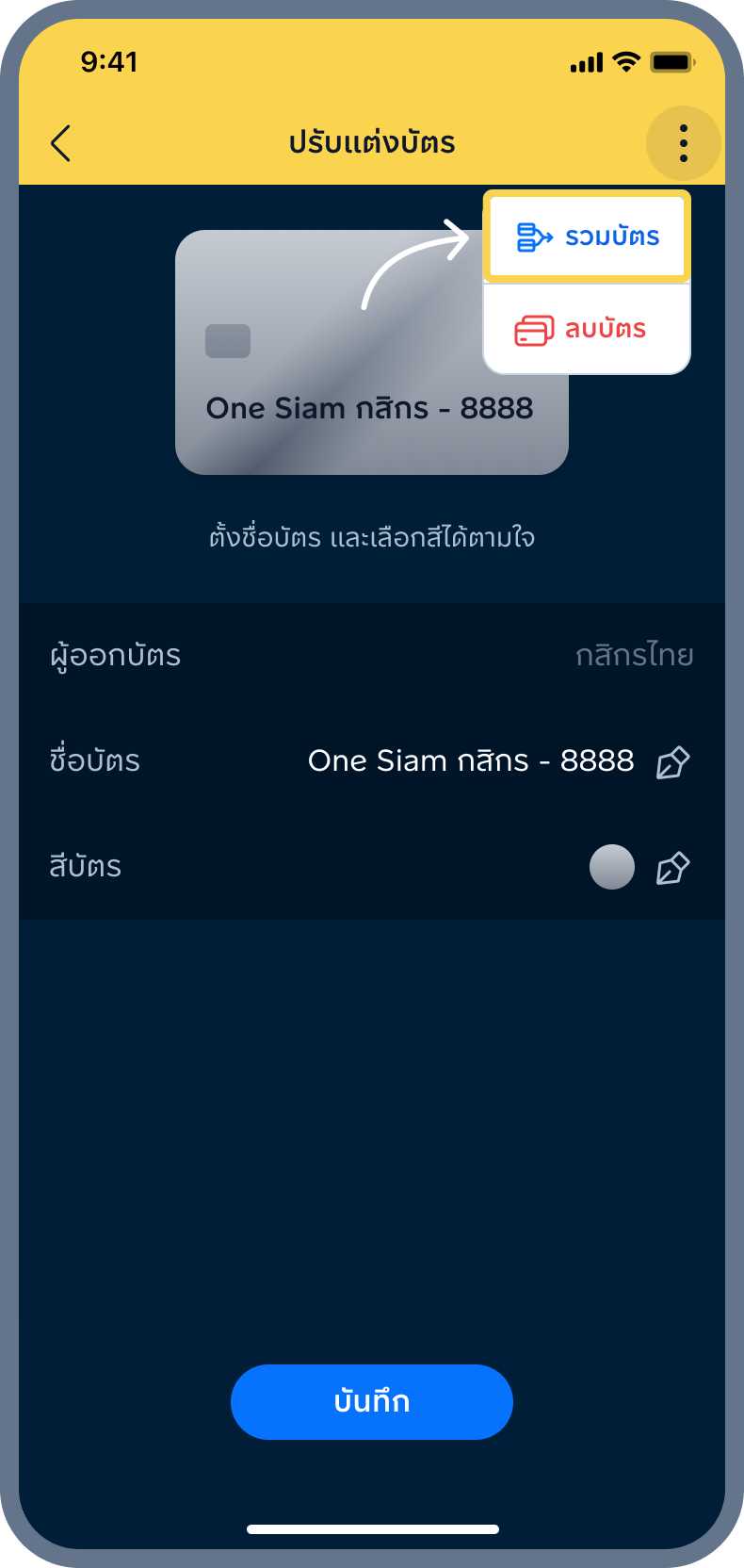Tap the three-dot options icon in the header
Viewport: 744px width, 1568px height.
pyautogui.click(x=684, y=142)
